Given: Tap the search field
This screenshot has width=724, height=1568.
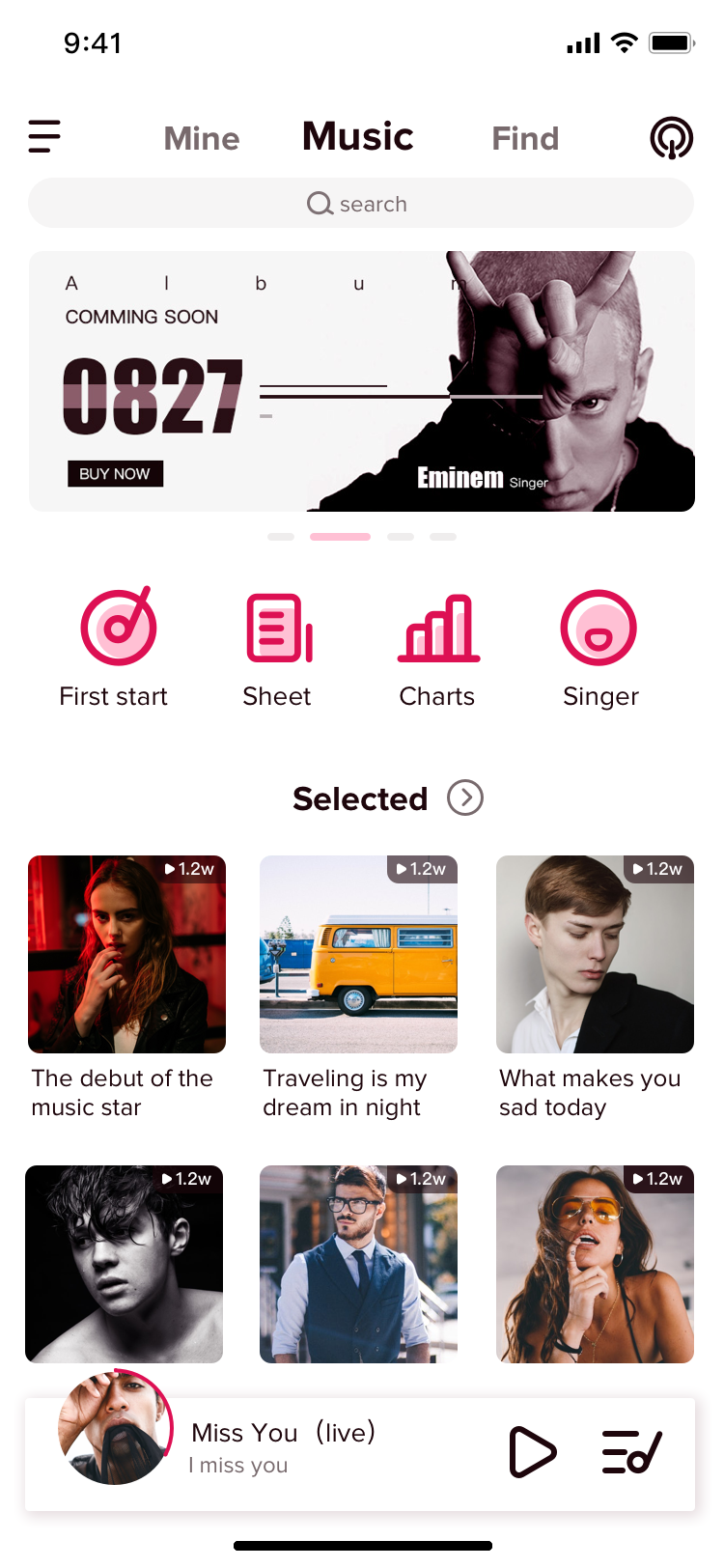Looking at the screenshot, I should 361,204.
